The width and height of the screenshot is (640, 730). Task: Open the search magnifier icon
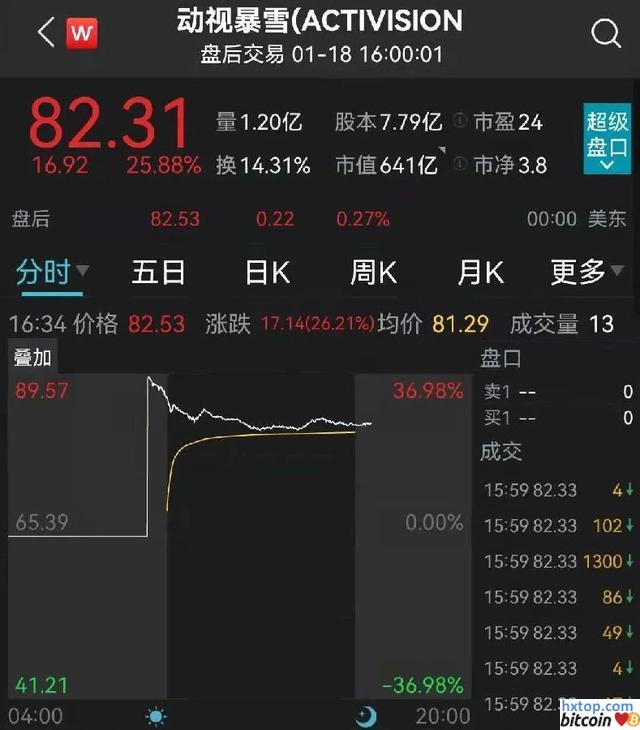tap(606, 33)
